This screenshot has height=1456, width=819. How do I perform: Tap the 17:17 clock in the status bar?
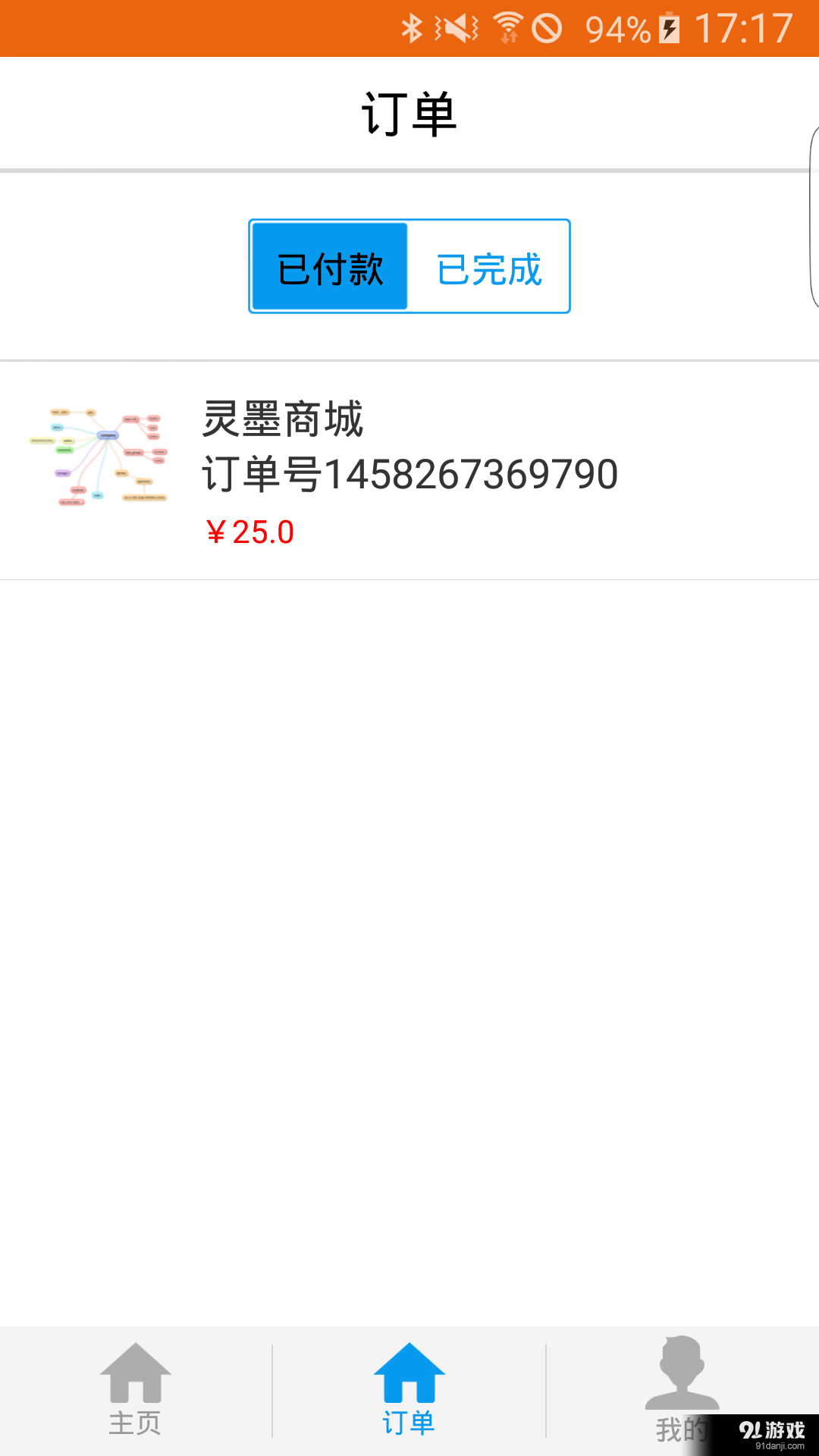(x=747, y=29)
